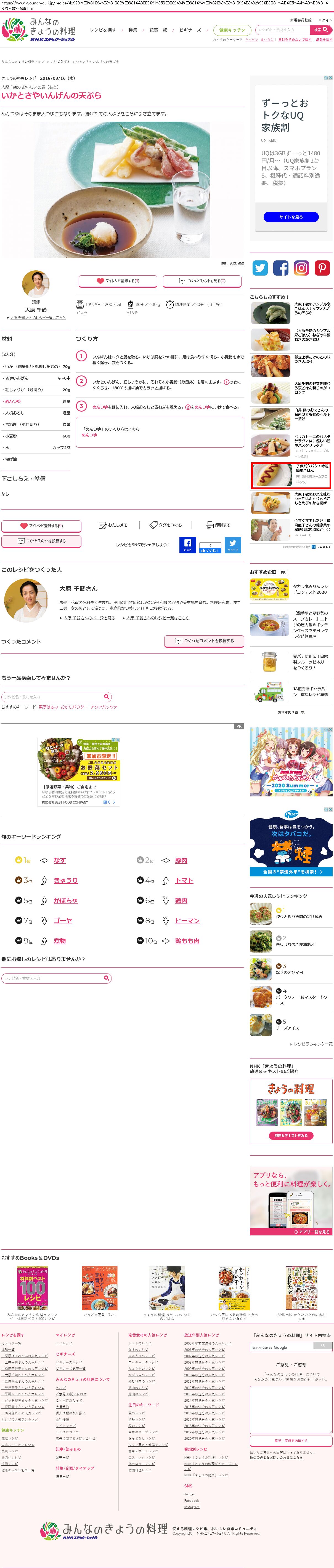Open the Pinterest icon in the sidebar
The height and width of the screenshot is (1568, 334).
tap(322, 267)
